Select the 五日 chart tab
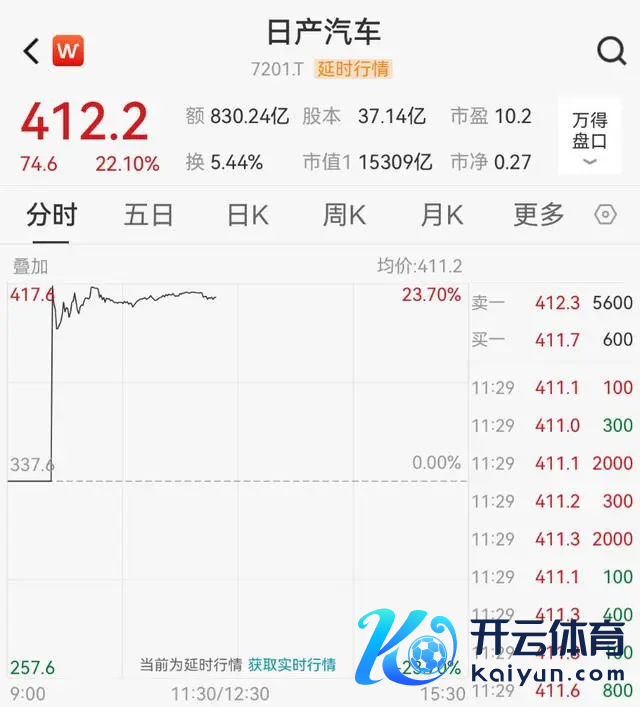This screenshot has height=707, width=640. coord(149,214)
